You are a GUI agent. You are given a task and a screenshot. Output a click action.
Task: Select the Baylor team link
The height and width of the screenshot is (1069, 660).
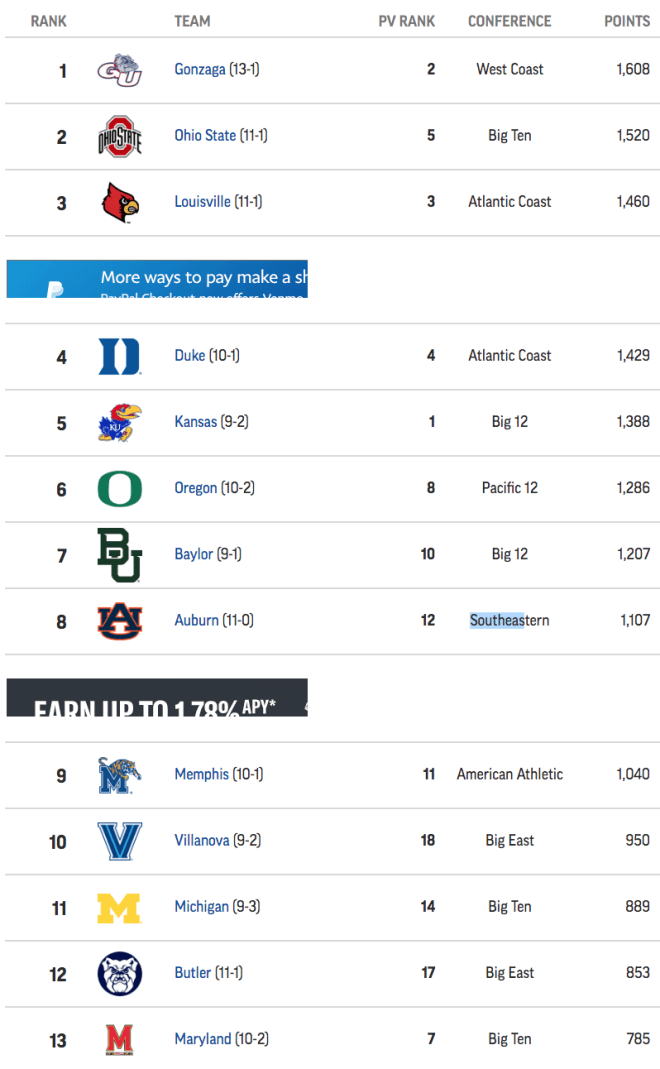click(193, 554)
